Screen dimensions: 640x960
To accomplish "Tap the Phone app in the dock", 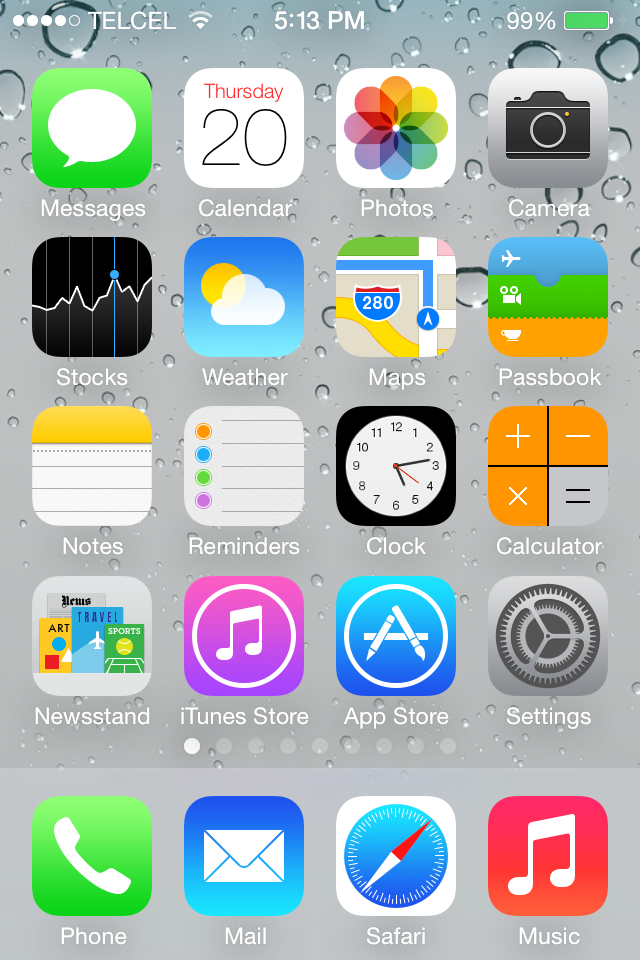I will tap(92, 856).
